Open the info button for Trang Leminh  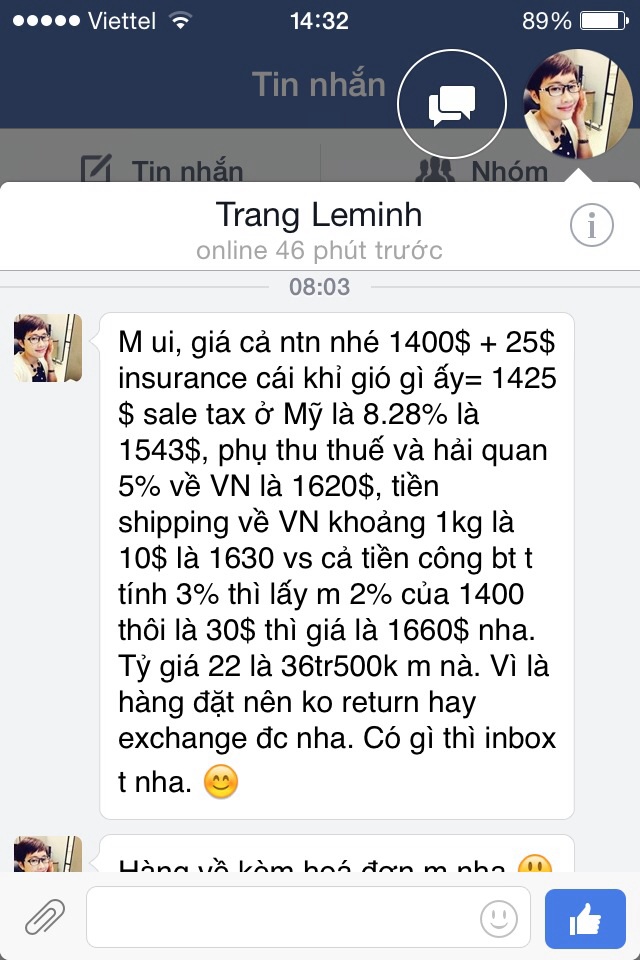click(591, 227)
